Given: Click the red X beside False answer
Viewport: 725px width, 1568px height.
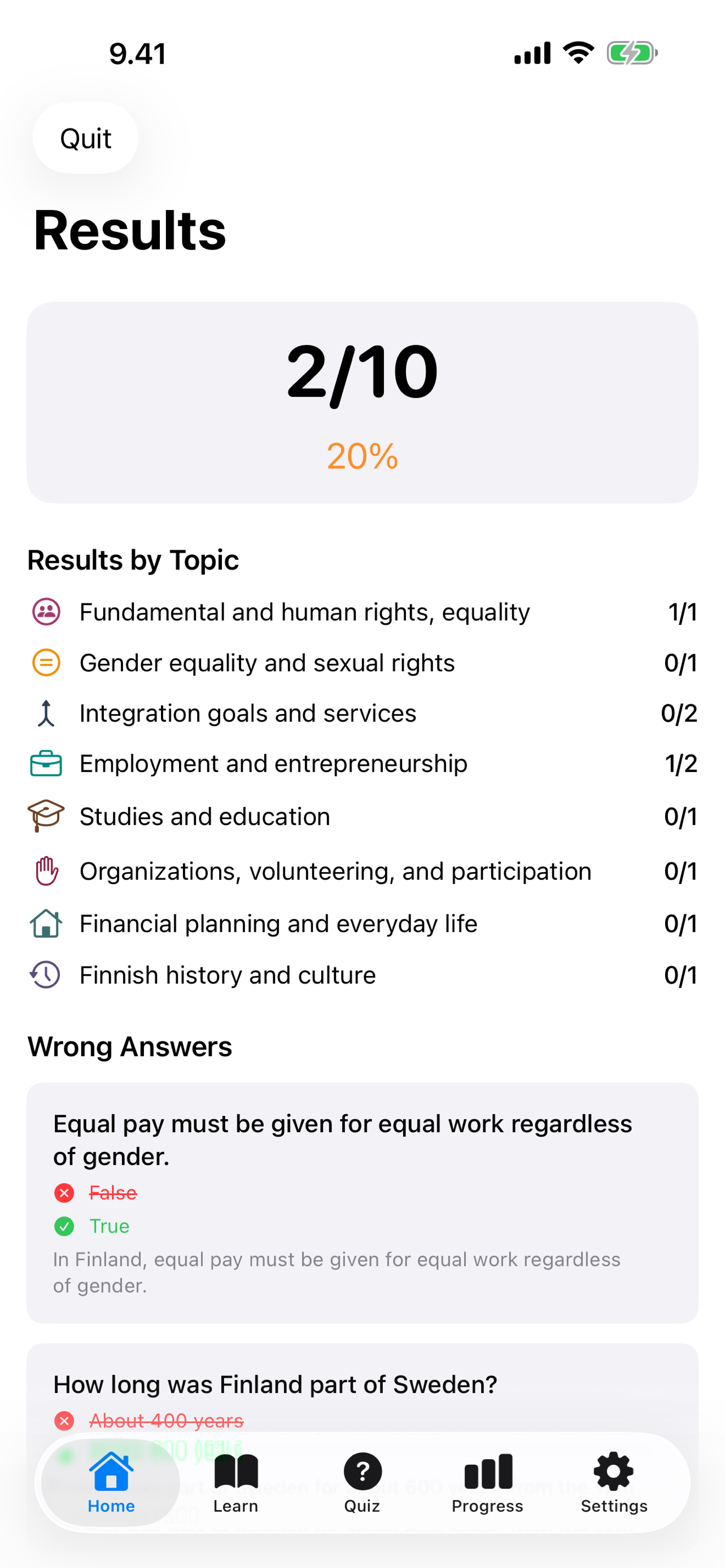Looking at the screenshot, I should (65, 1193).
